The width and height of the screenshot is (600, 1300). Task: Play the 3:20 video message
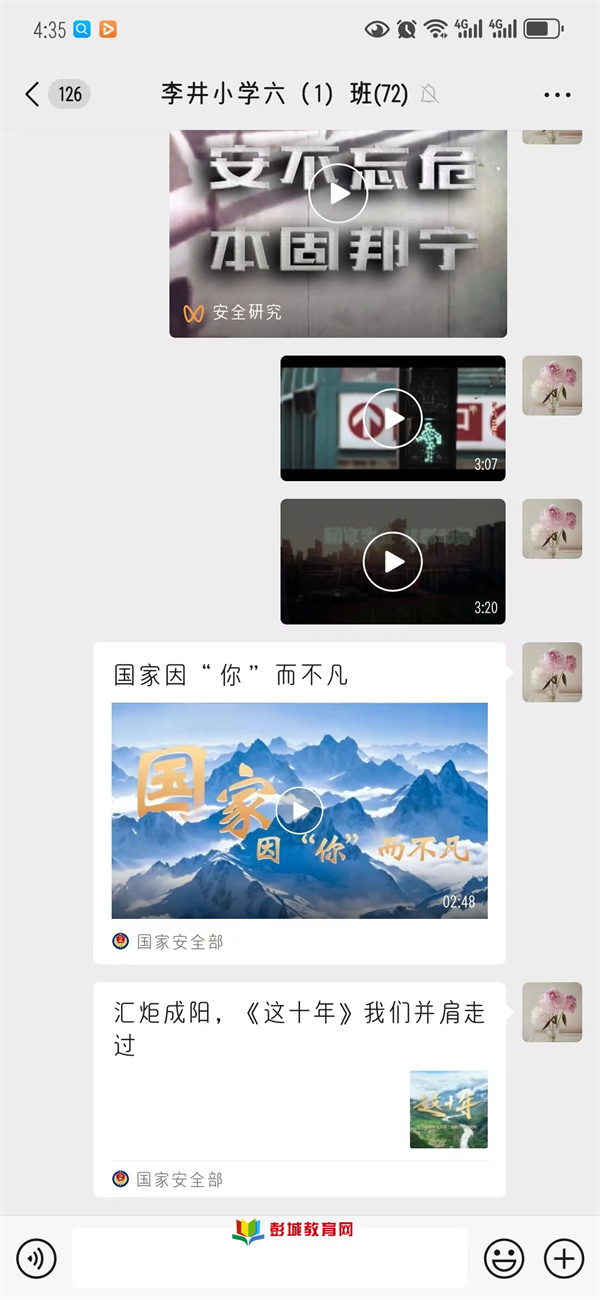(393, 562)
